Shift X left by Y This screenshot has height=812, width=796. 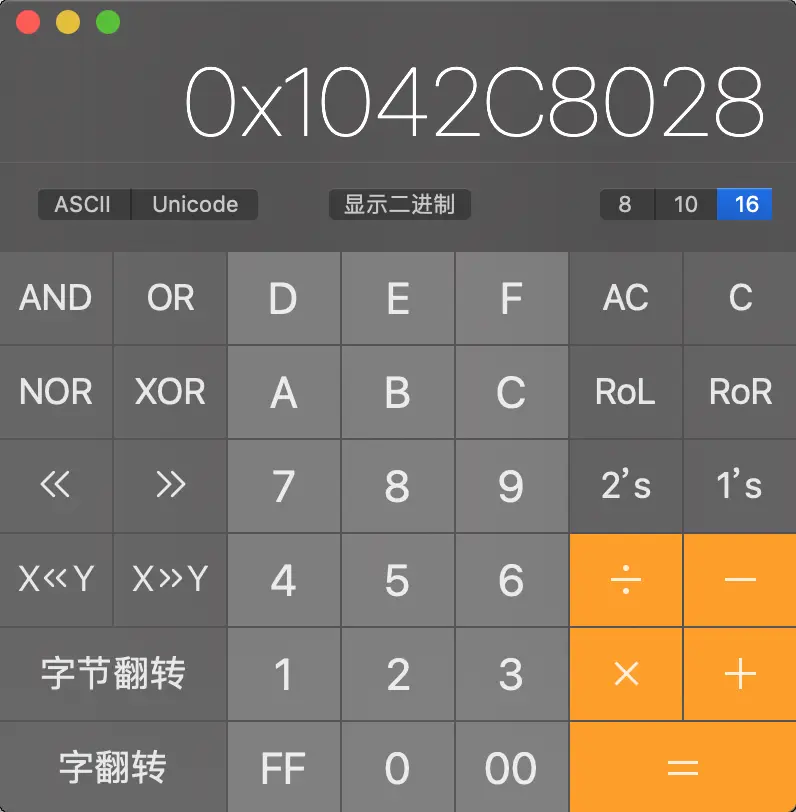[56, 580]
